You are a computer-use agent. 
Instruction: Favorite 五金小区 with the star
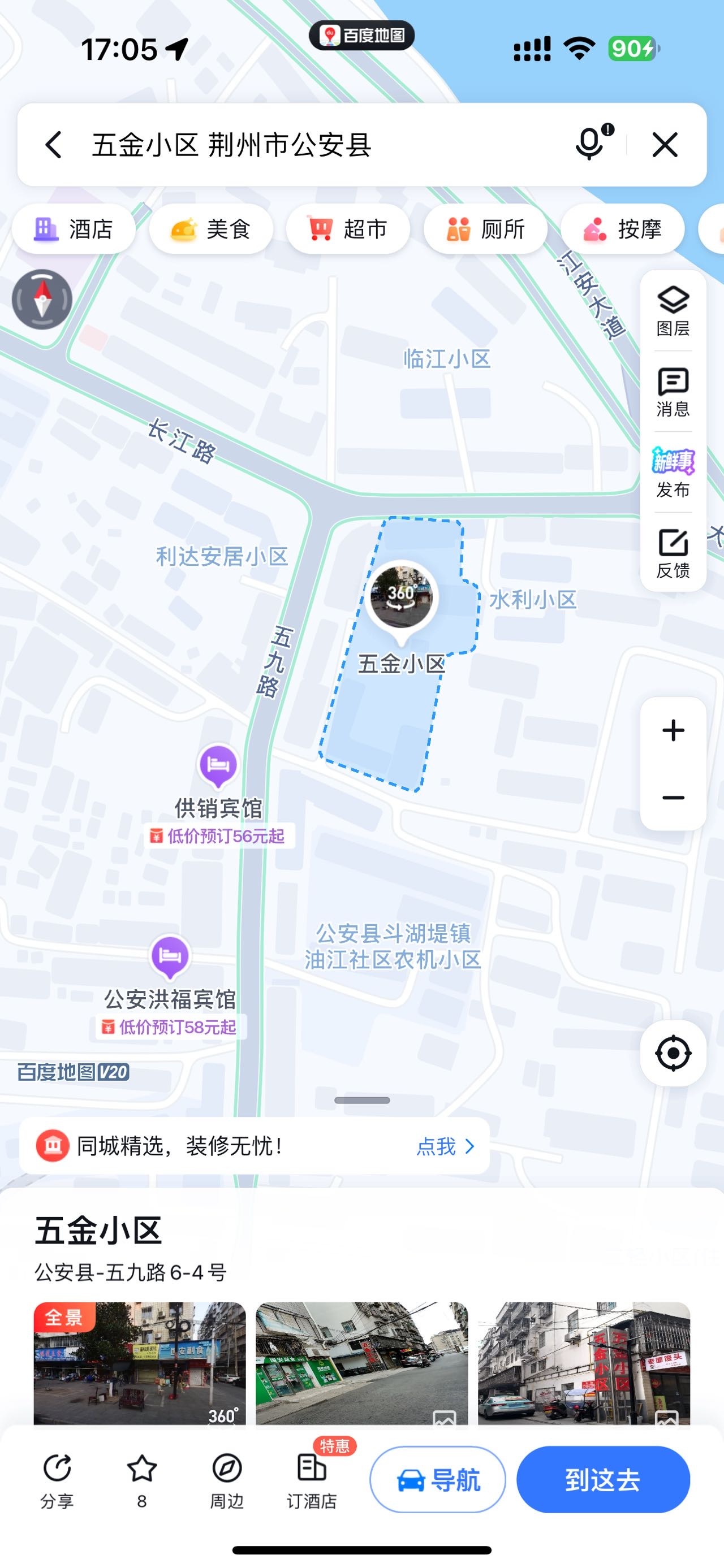[x=142, y=1479]
